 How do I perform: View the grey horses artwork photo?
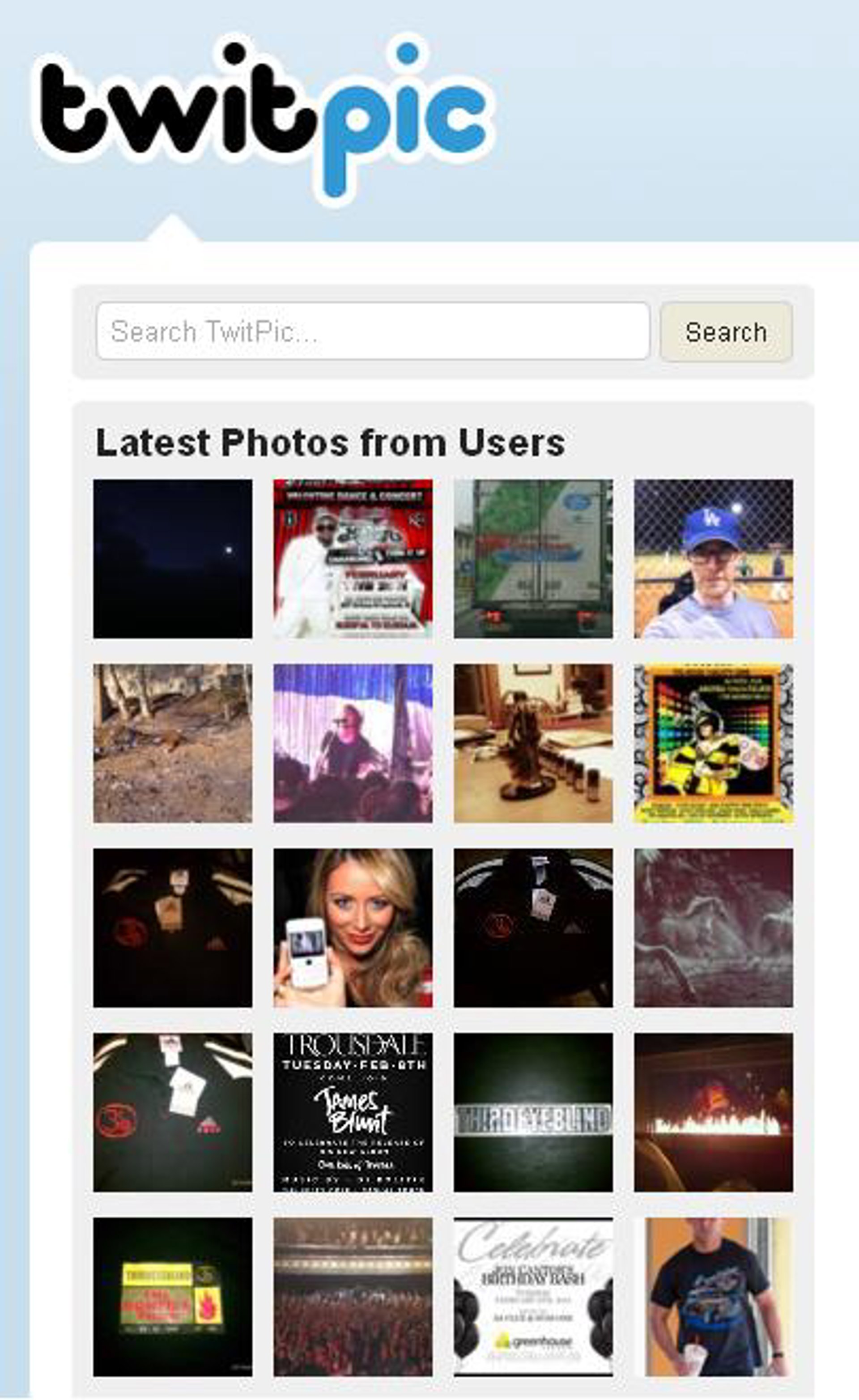pyautogui.click(x=714, y=928)
